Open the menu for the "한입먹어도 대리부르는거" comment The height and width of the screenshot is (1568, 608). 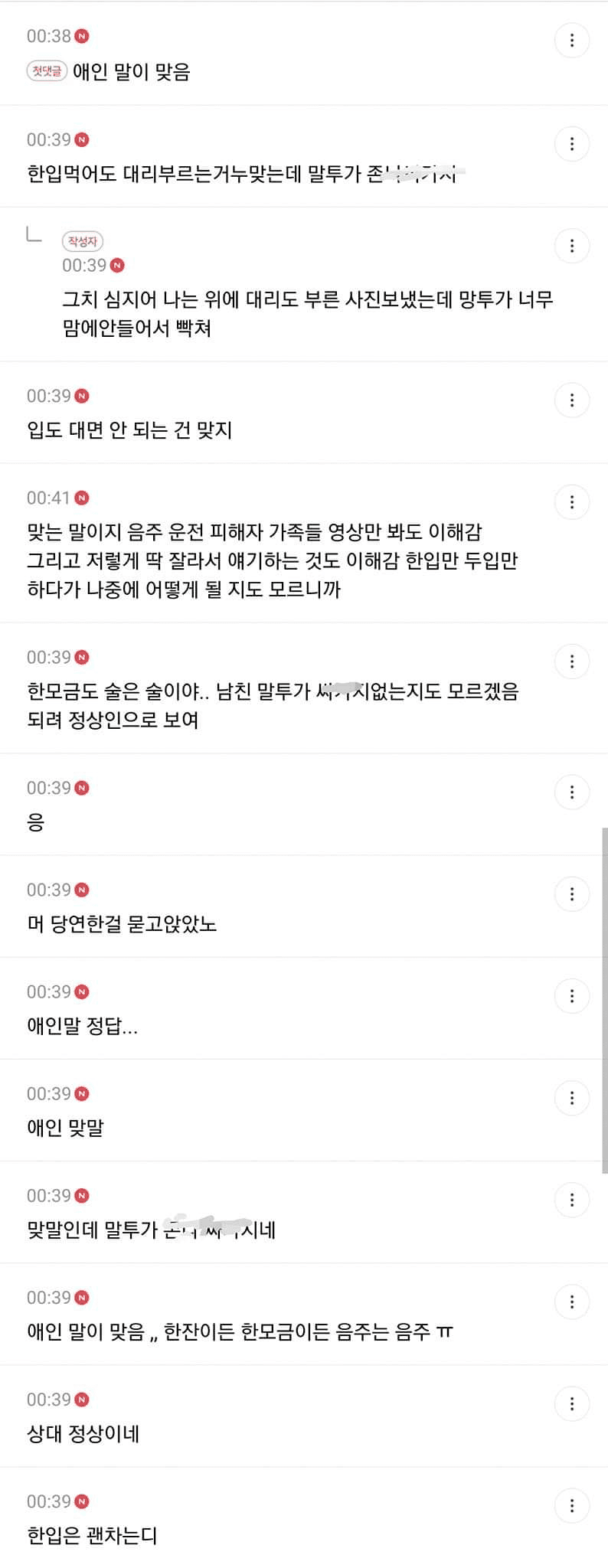(x=572, y=144)
